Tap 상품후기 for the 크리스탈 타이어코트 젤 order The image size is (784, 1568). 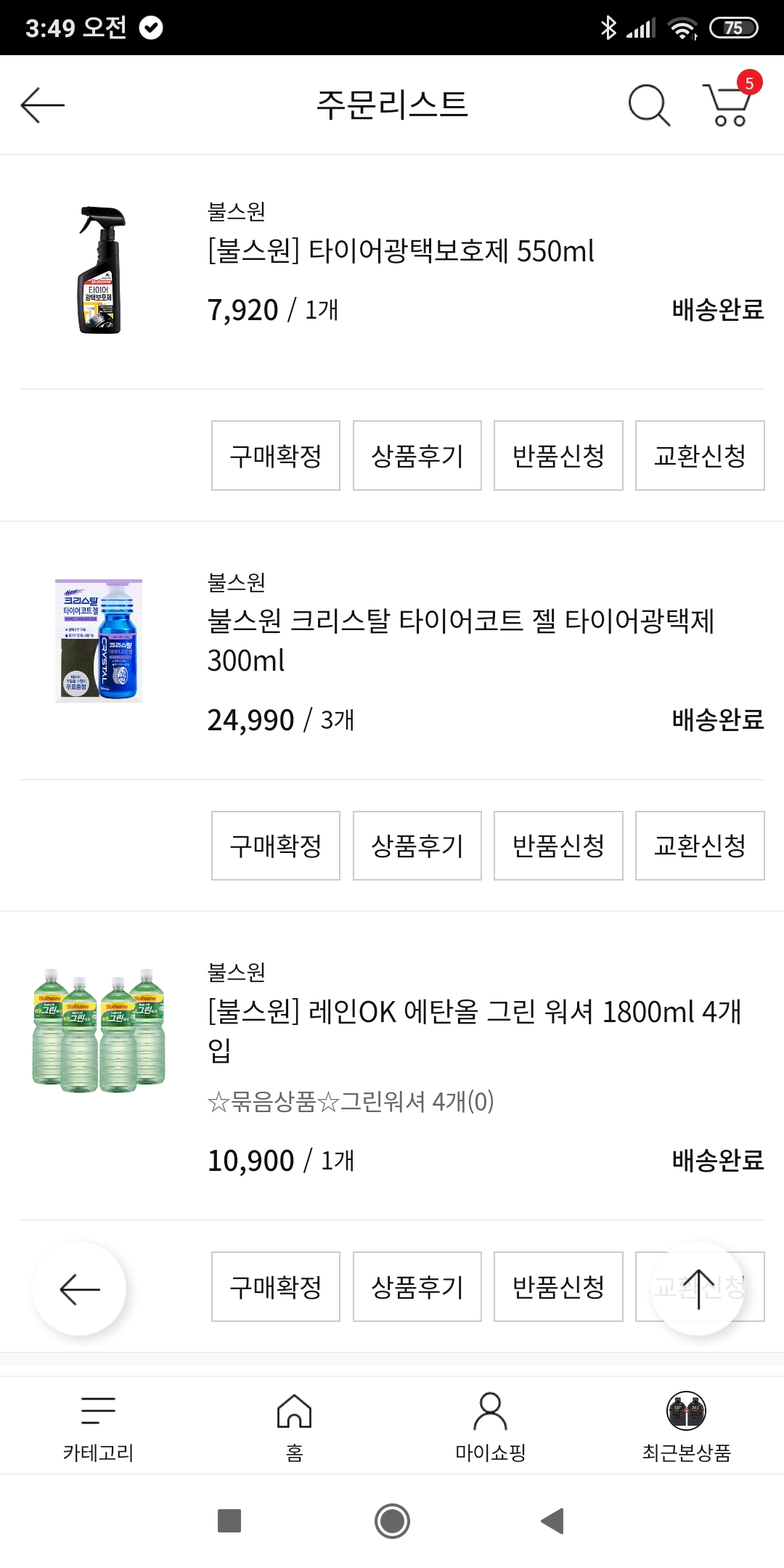point(416,846)
